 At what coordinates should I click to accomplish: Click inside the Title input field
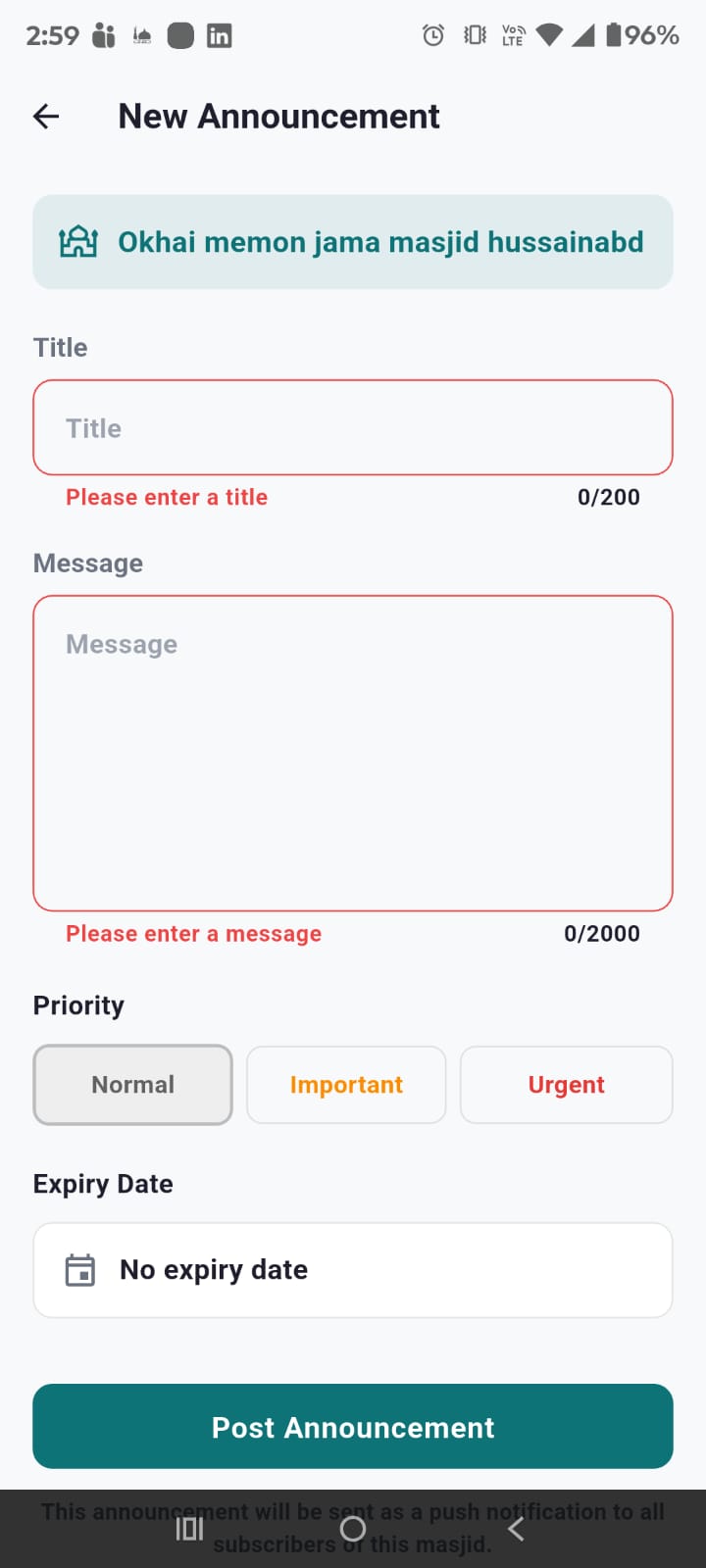click(x=353, y=427)
